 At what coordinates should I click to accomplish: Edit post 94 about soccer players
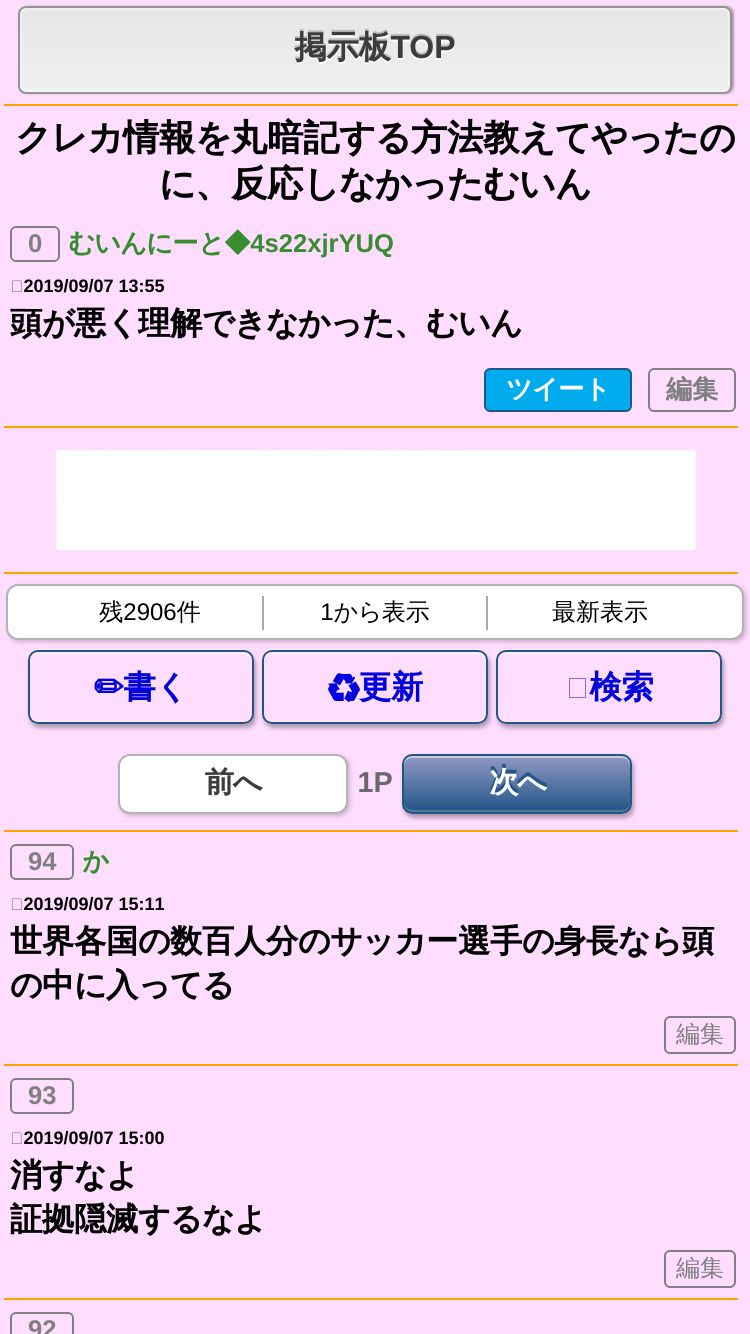(x=700, y=1035)
